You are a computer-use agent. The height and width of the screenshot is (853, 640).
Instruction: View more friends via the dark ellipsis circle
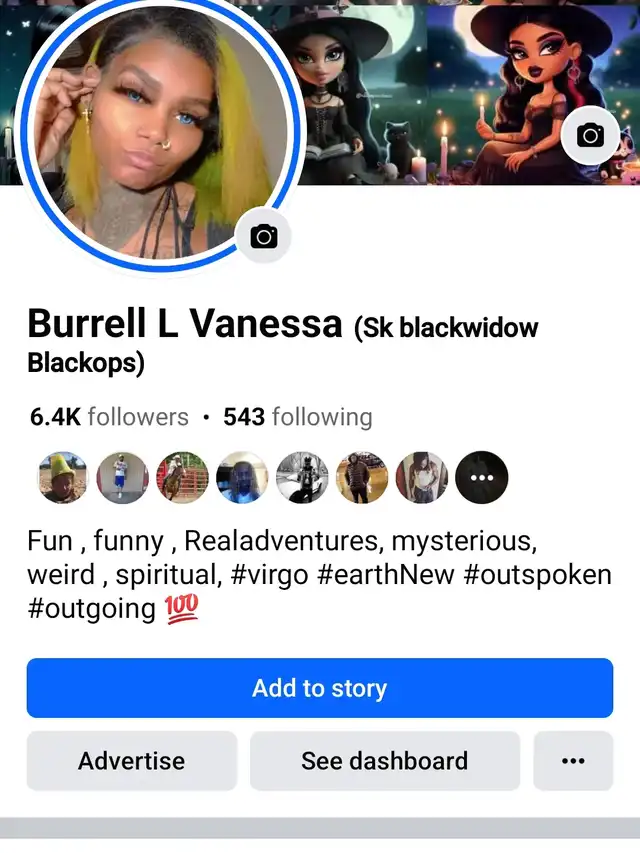click(x=482, y=477)
